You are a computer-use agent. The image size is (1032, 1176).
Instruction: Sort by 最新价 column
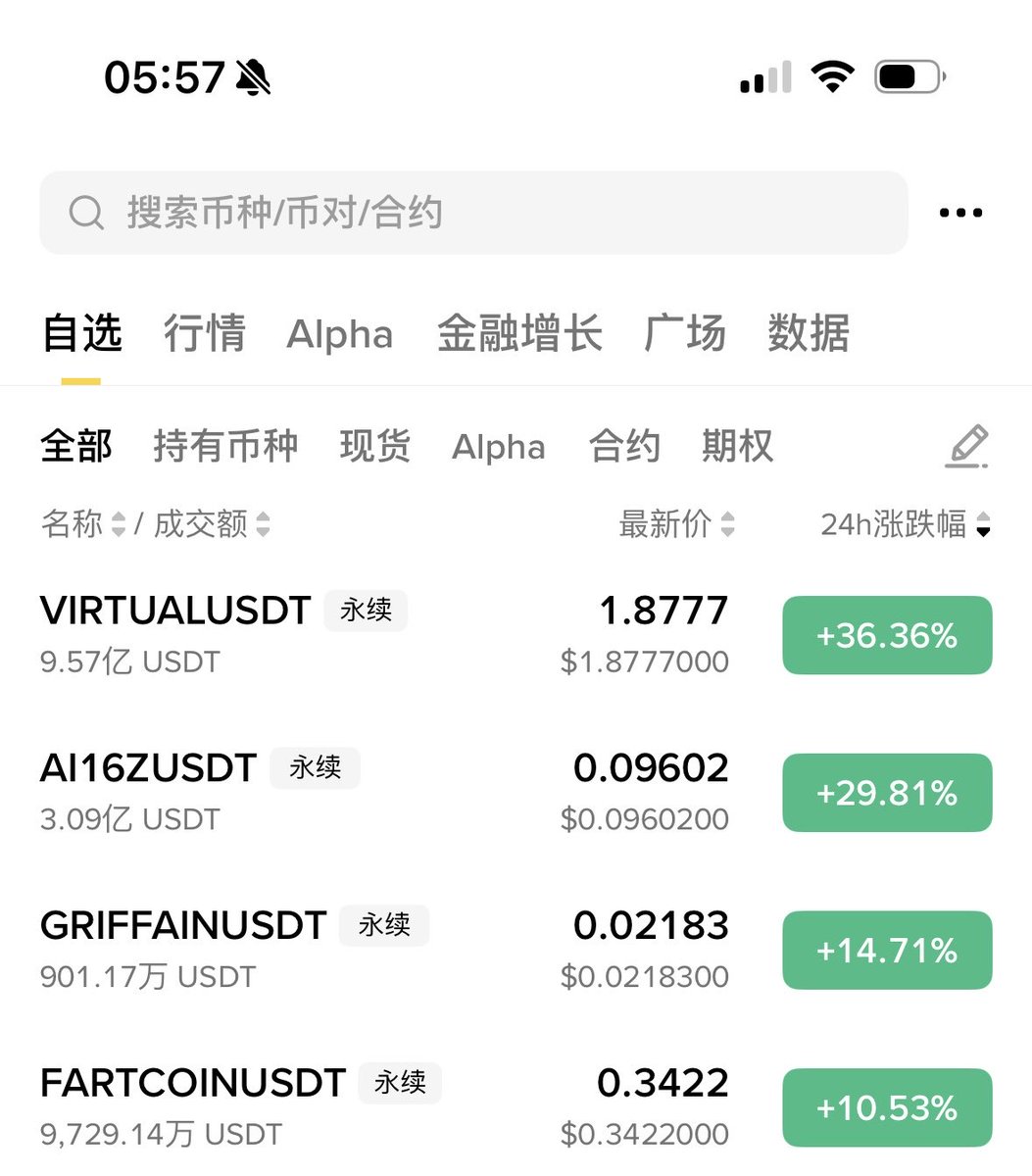tap(676, 524)
